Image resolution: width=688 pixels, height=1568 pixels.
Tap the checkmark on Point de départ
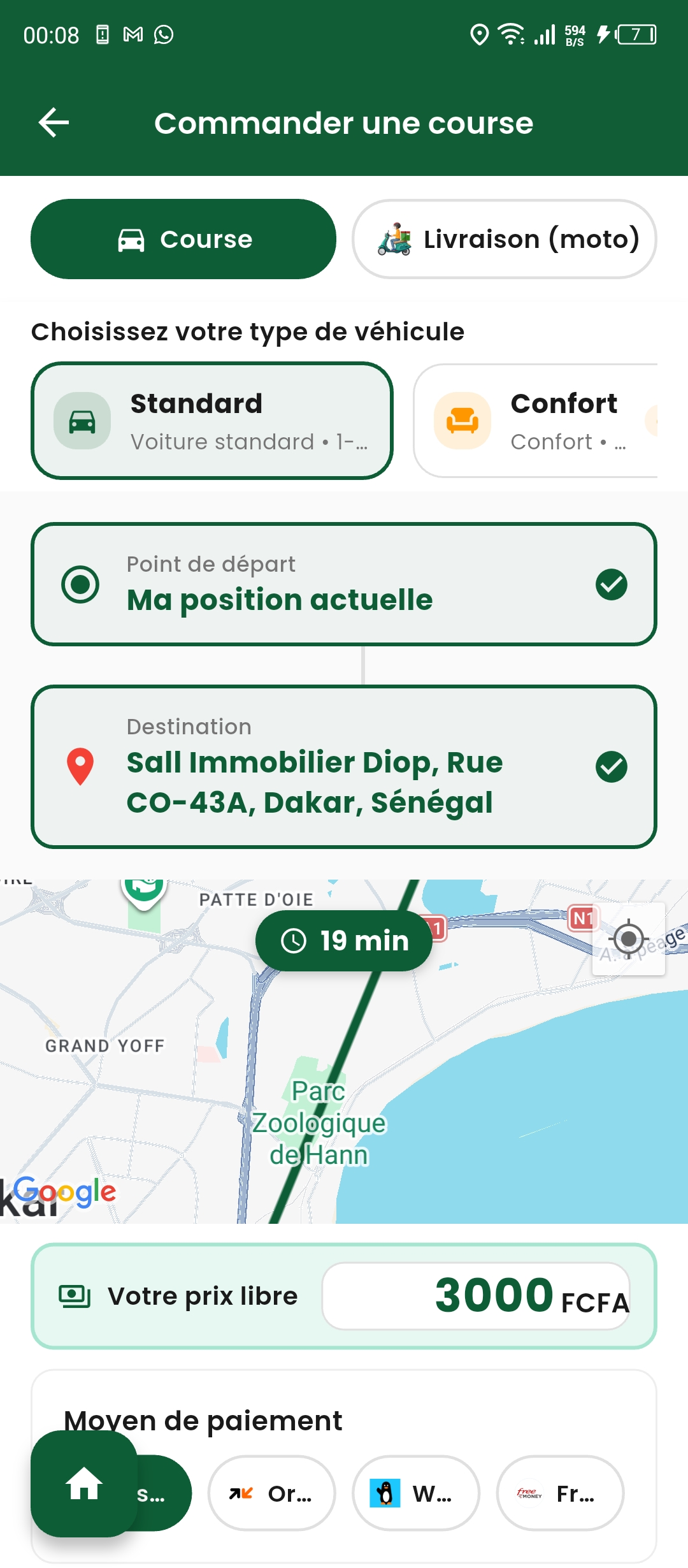click(x=612, y=584)
